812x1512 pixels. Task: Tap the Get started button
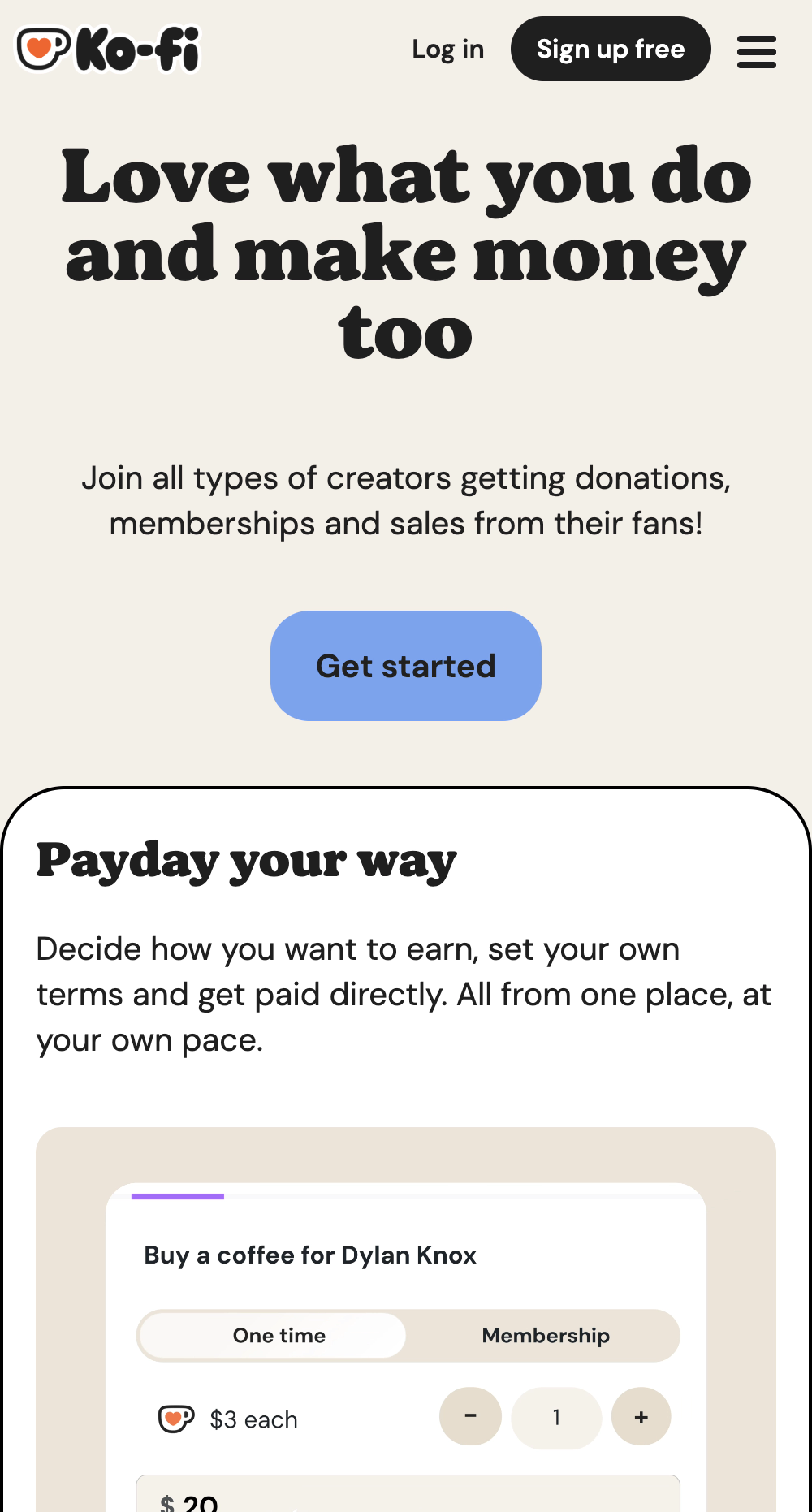(406, 665)
